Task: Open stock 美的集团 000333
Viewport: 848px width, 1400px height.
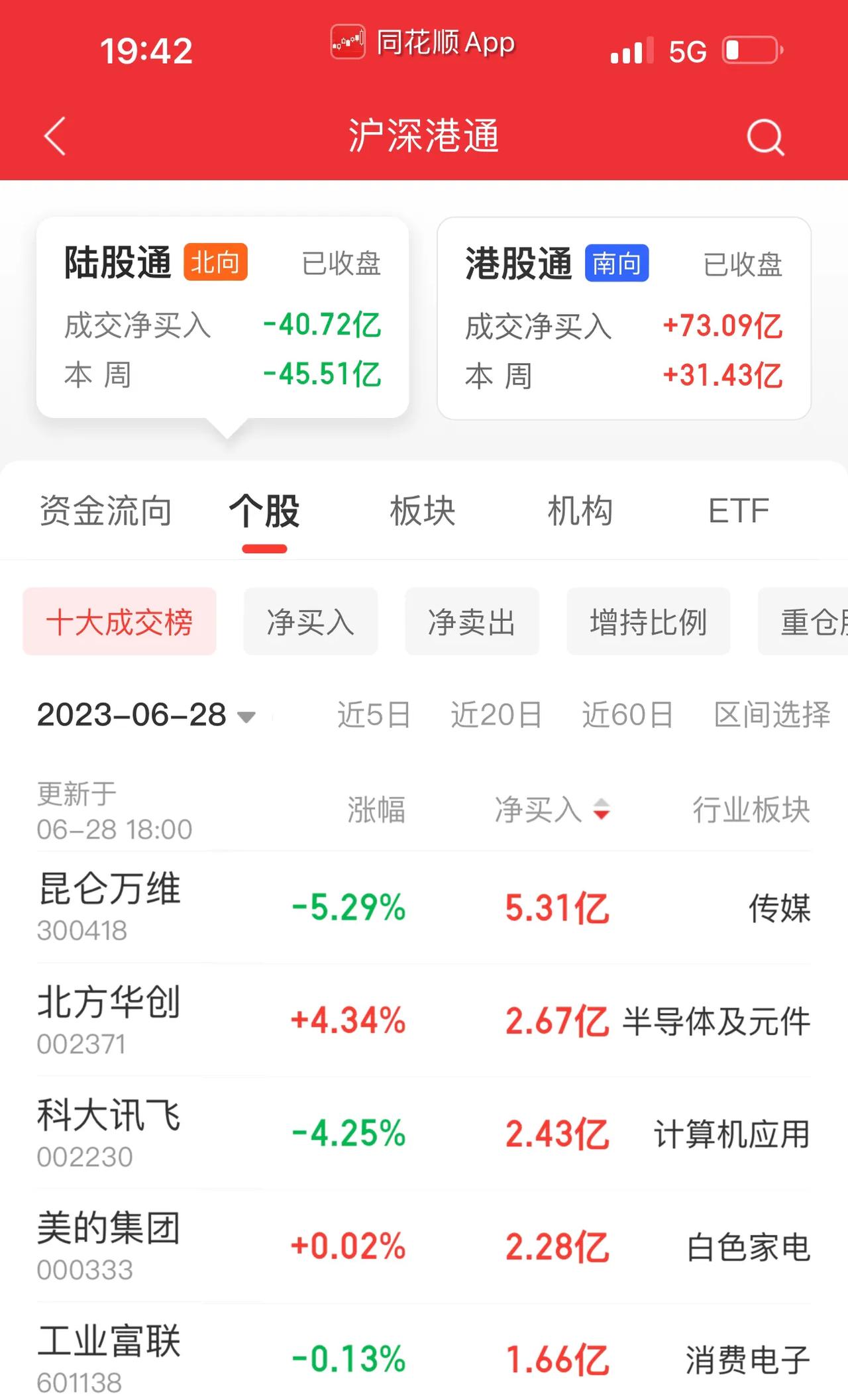Action: [x=424, y=1246]
